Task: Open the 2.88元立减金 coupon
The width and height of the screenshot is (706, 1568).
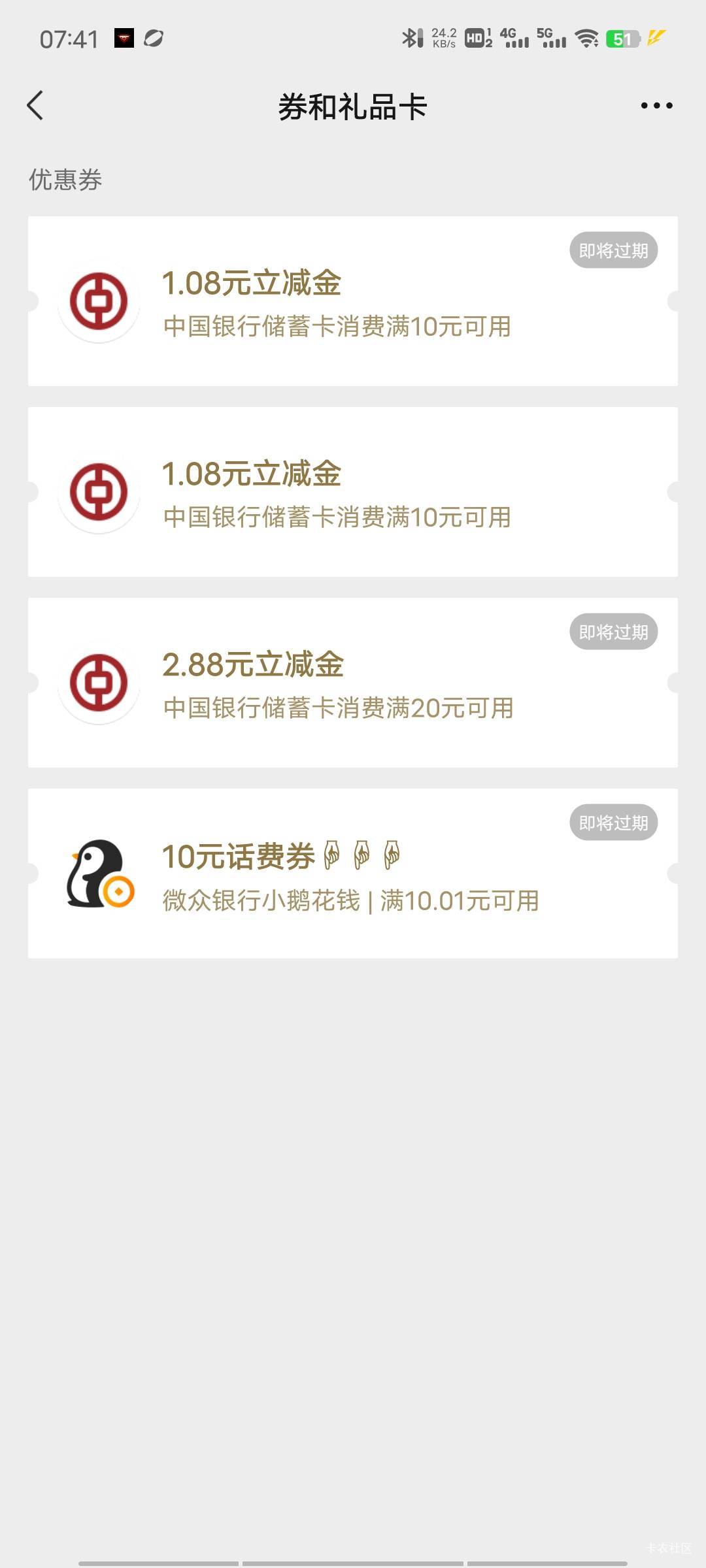Action: point(353,683)
